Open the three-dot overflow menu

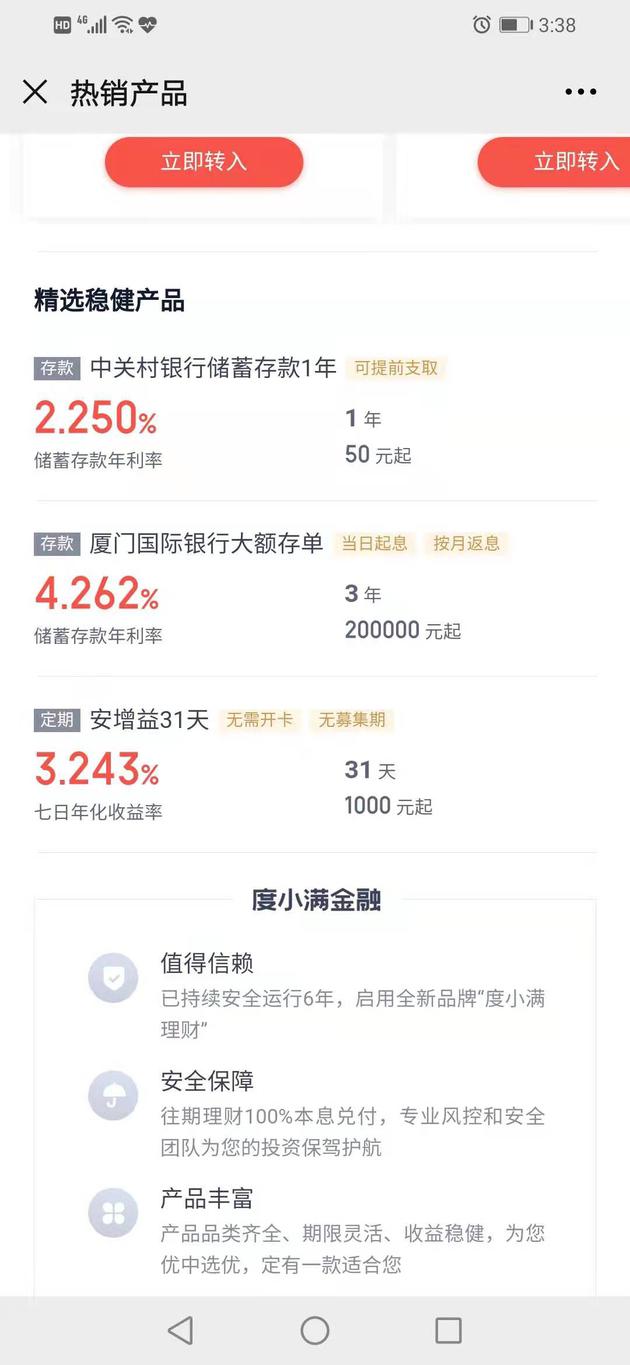coord(580,93)
